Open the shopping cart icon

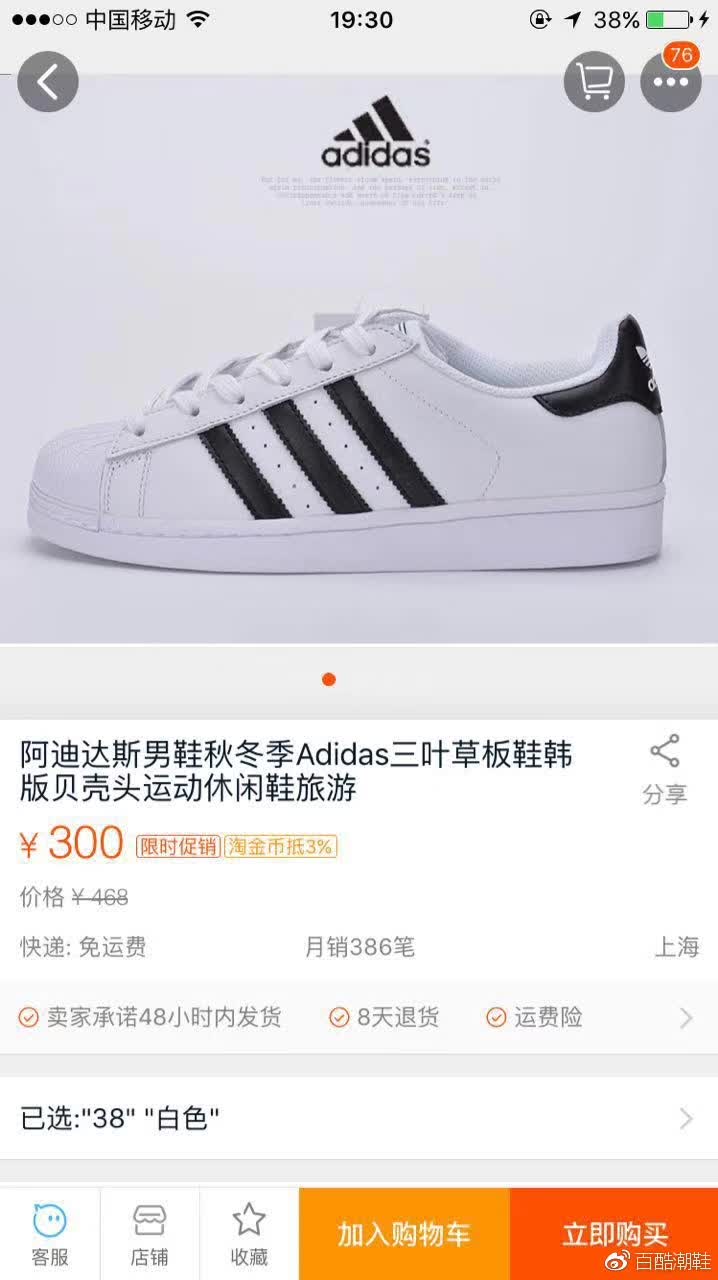tap(595, 81)
